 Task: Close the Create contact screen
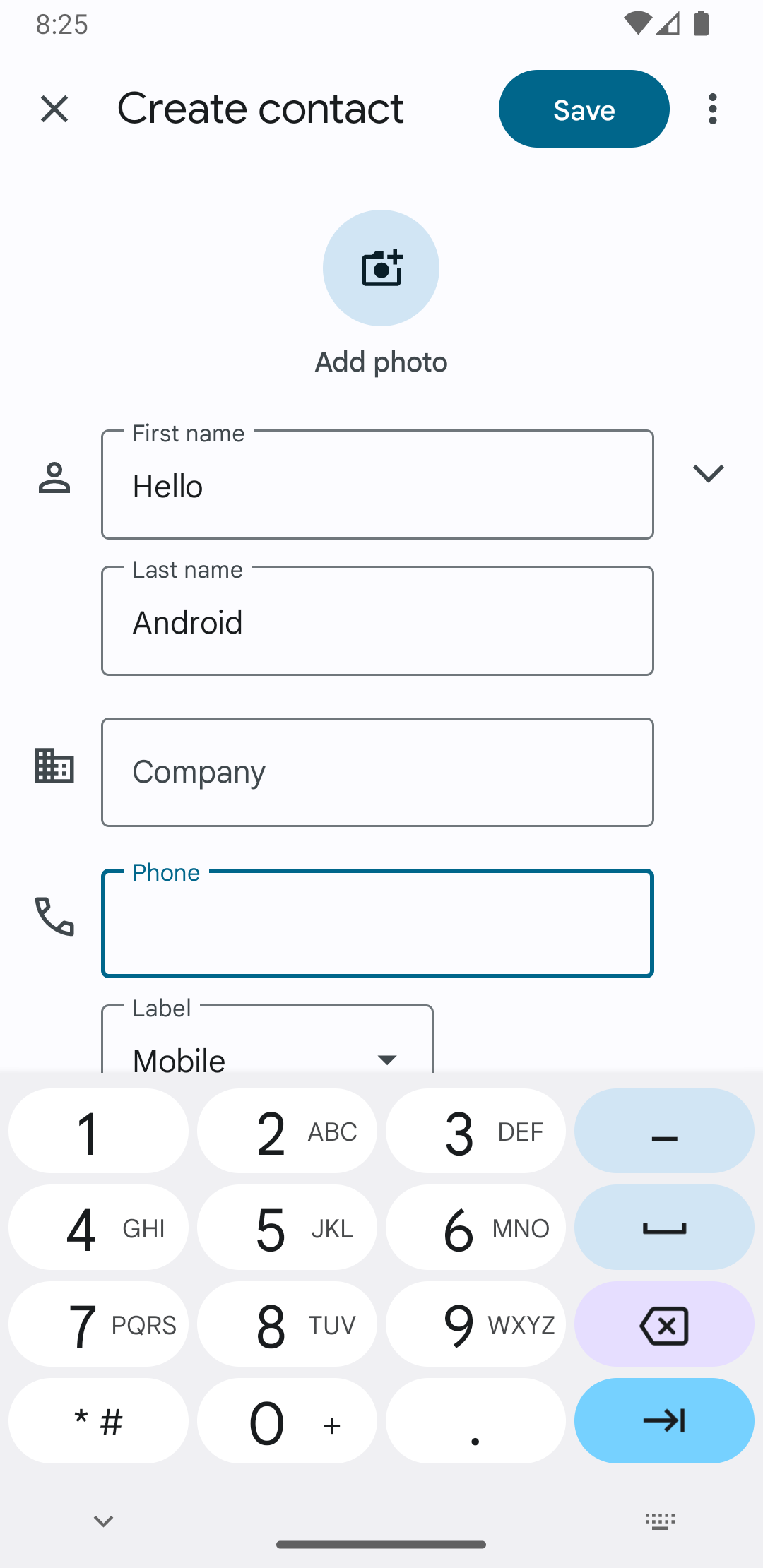[x=55, y=109]
